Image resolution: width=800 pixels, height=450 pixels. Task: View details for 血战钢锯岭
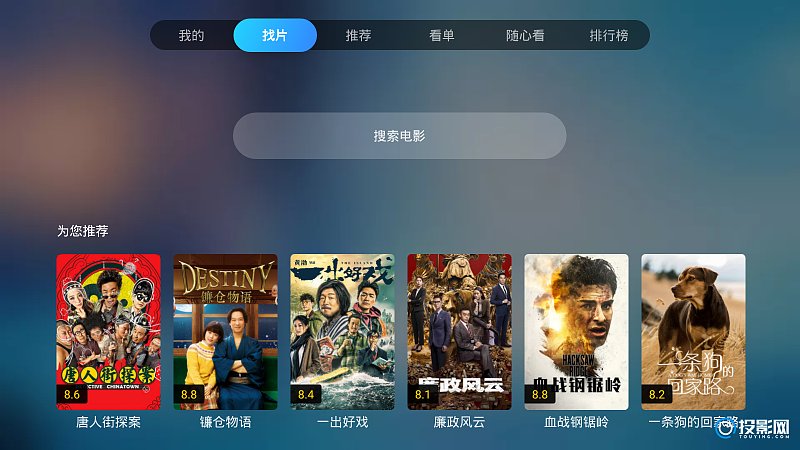576,331
